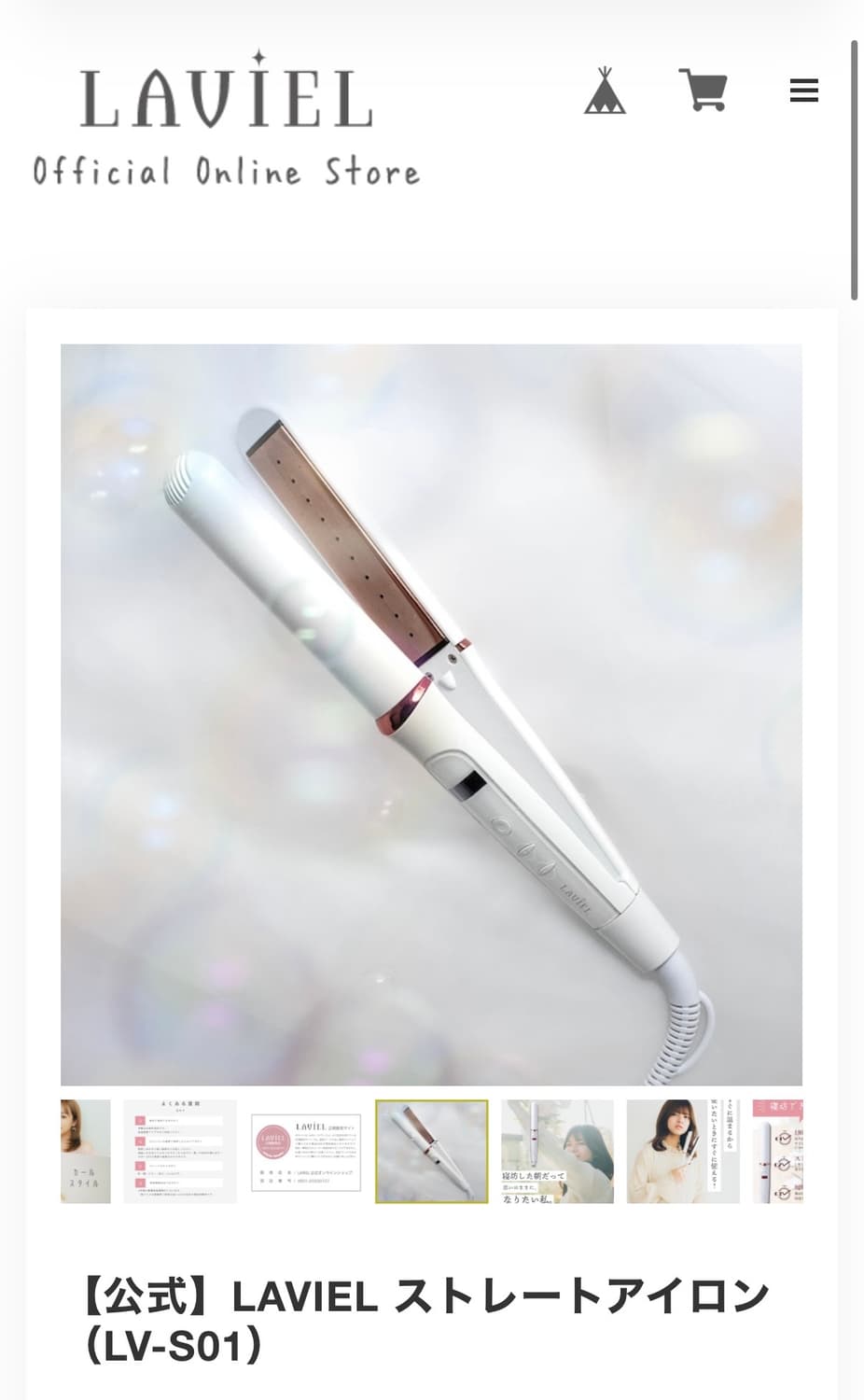Select the thumbnail of woman straightening hair
The height and width of the screenshot is (1400, 864).
tap(682, 1151)
